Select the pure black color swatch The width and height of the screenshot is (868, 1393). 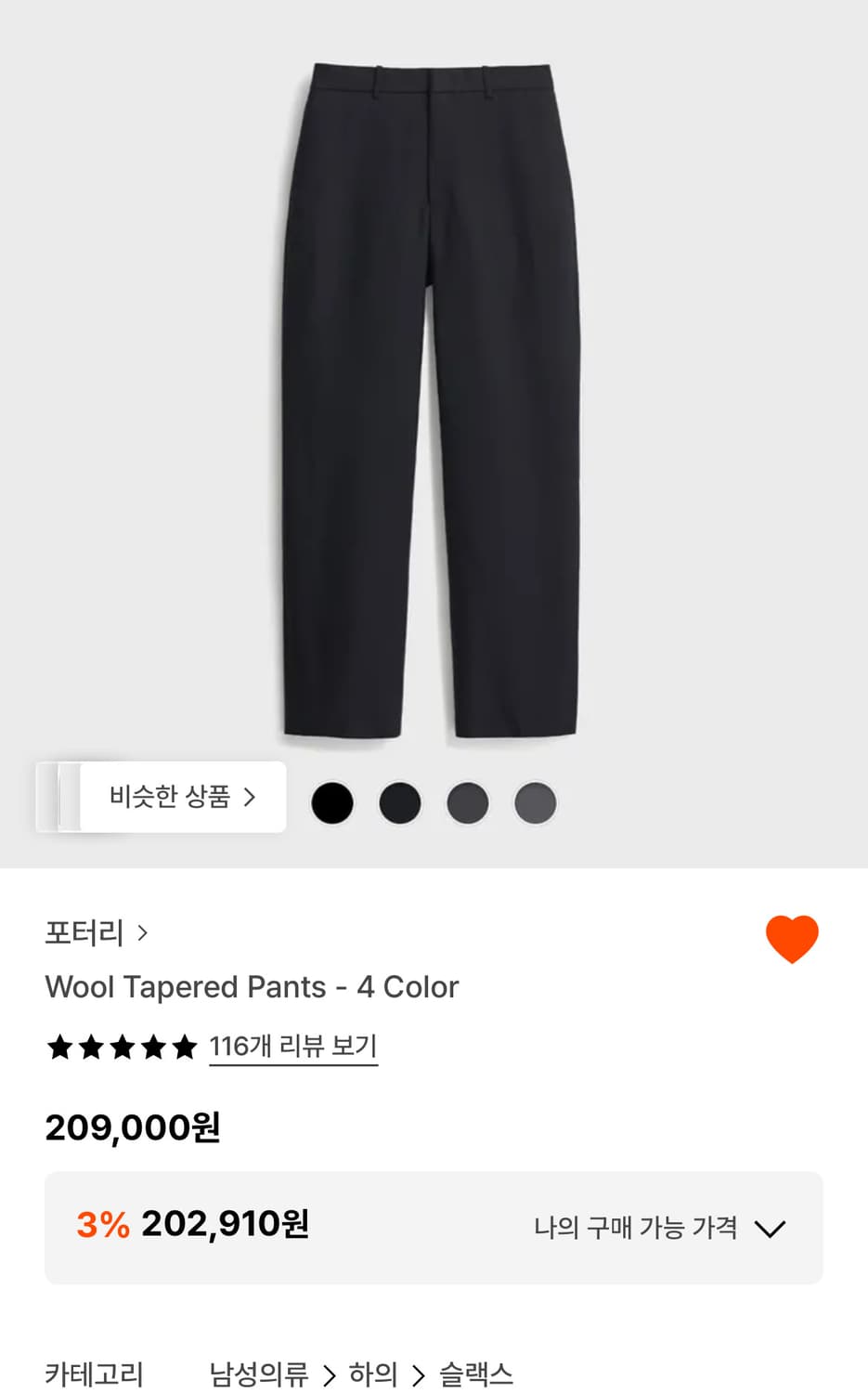pos(331,801)
